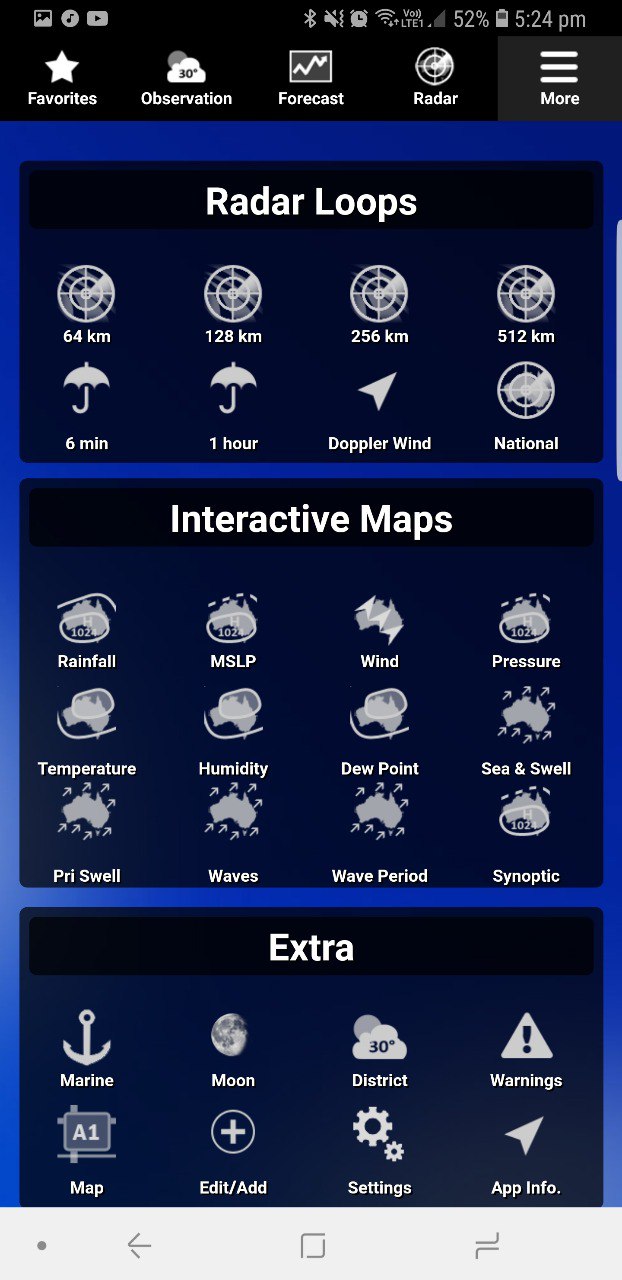The image size is (622, 1280).
Task: Open the Observation tab
Action: (x=186, y=79)
